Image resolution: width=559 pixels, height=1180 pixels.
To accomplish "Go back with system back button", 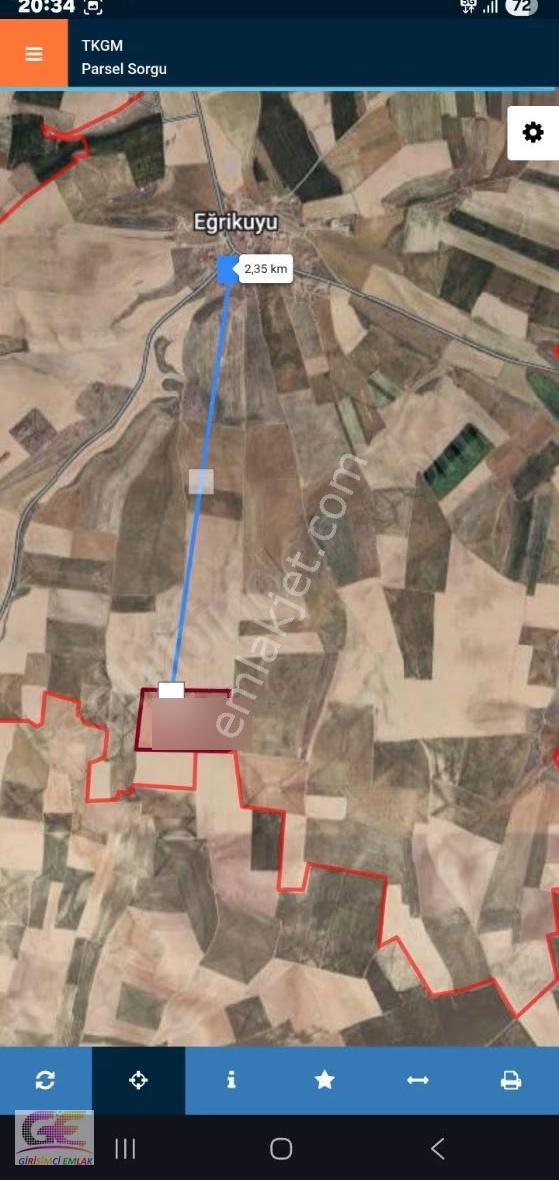I will pos(438,1148).
